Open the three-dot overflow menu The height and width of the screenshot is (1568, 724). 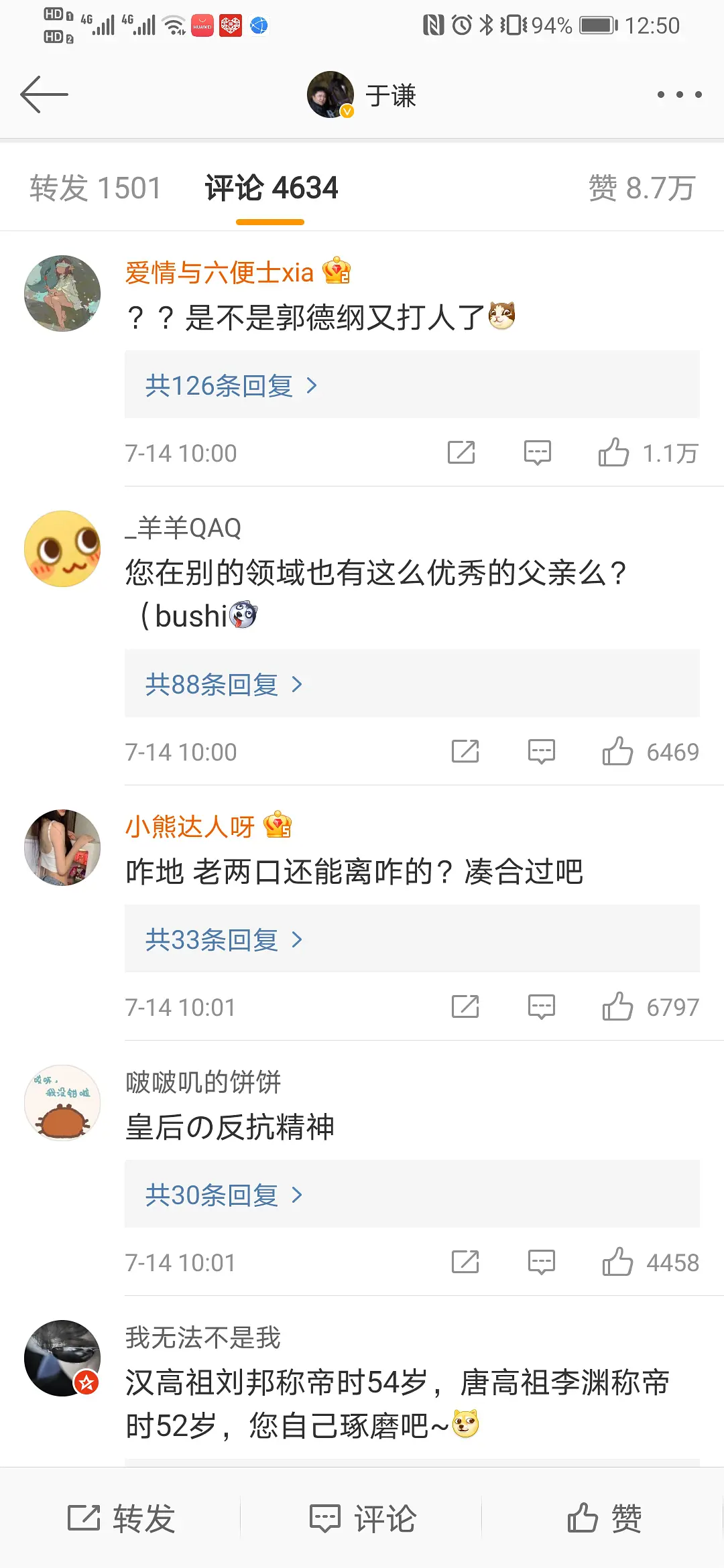click(679, 94)
